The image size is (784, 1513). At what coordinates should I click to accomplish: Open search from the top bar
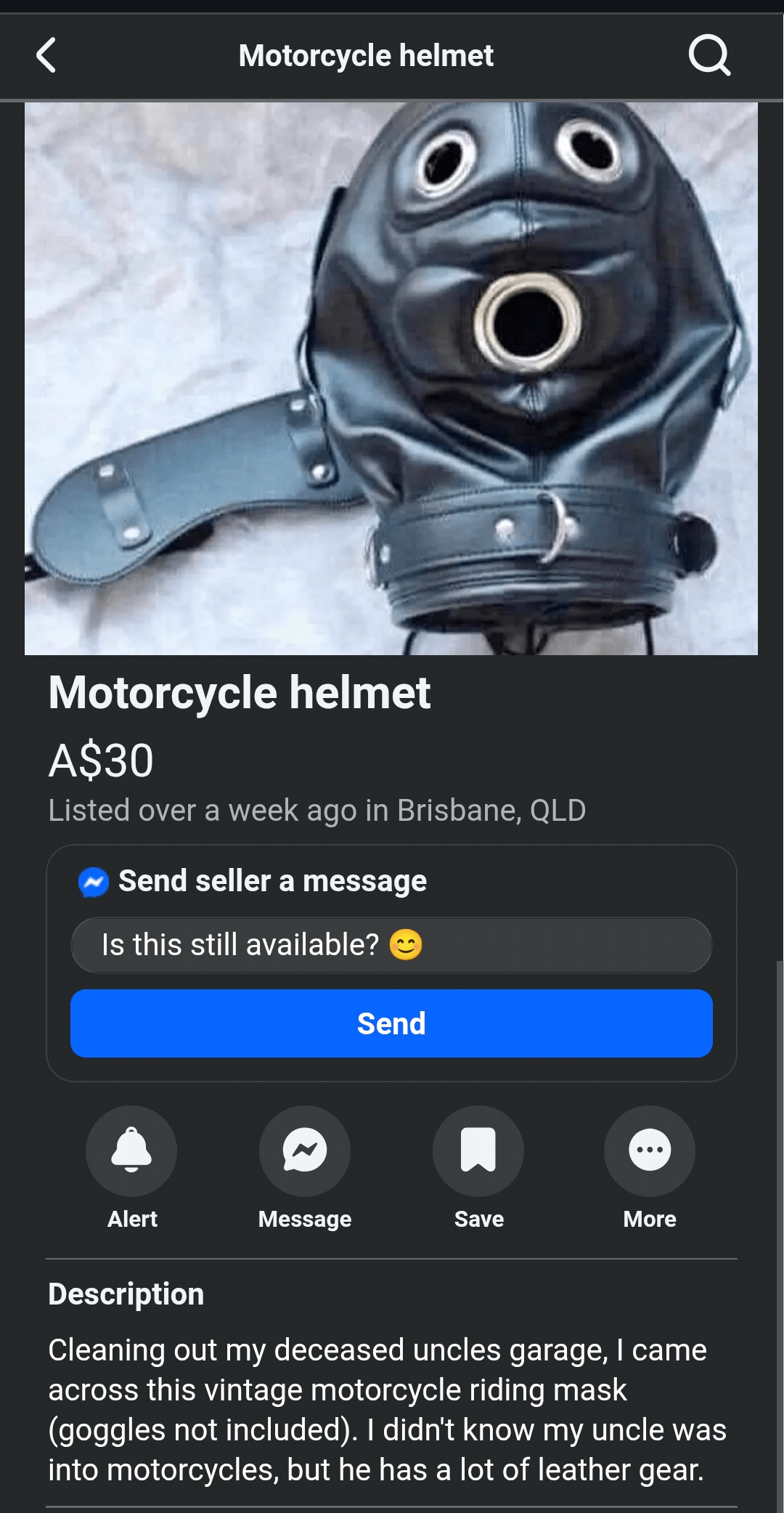click(709, 55)
